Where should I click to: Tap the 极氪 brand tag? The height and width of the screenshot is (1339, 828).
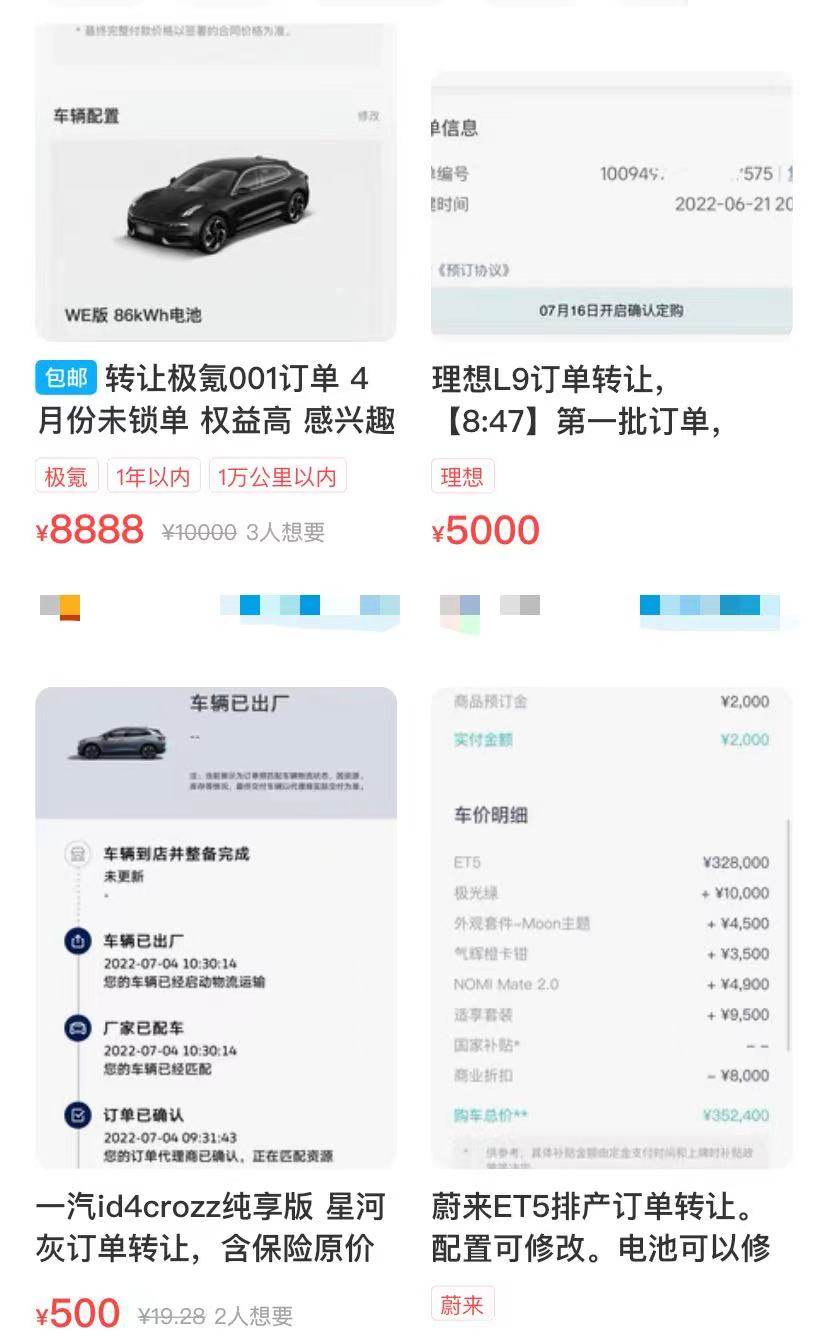point(66,477)
